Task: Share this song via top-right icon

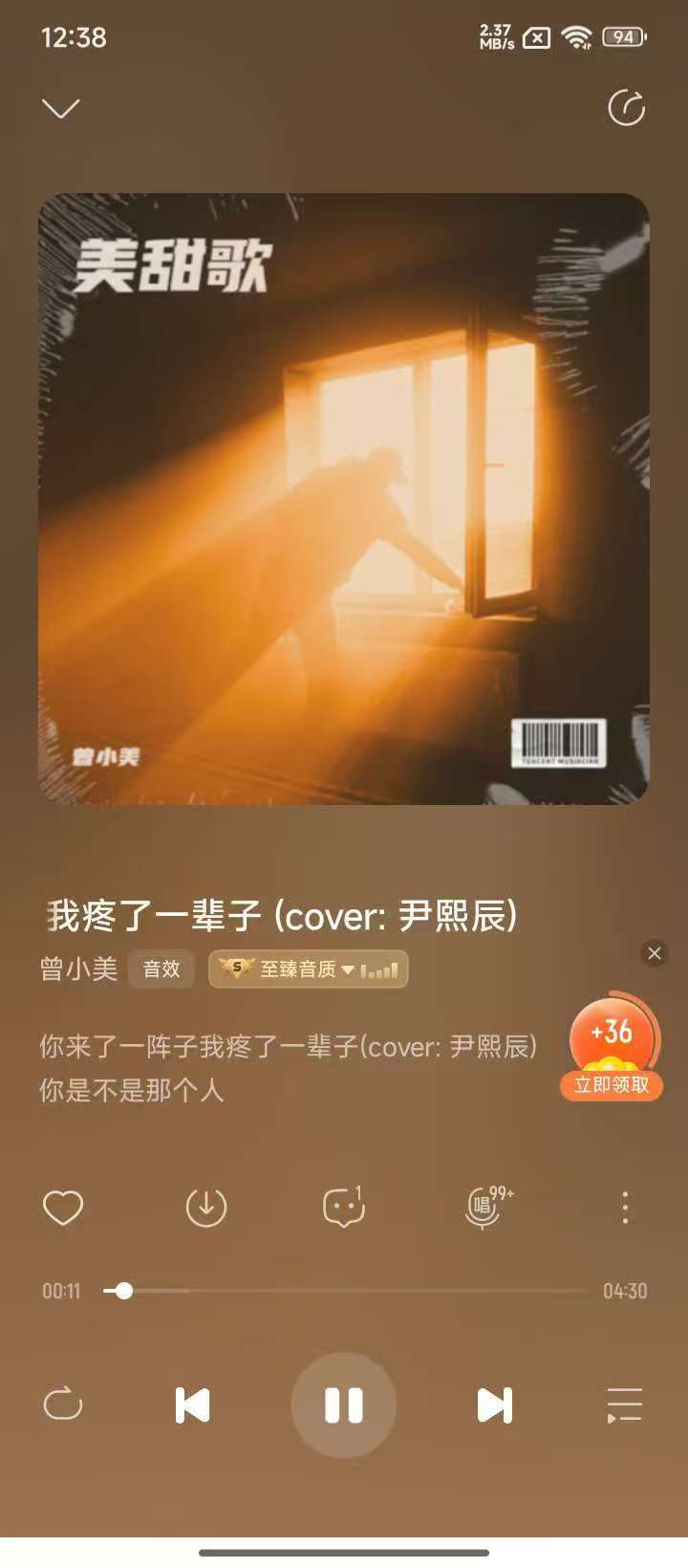Action: pyautogui.click(x=627, y=108)
